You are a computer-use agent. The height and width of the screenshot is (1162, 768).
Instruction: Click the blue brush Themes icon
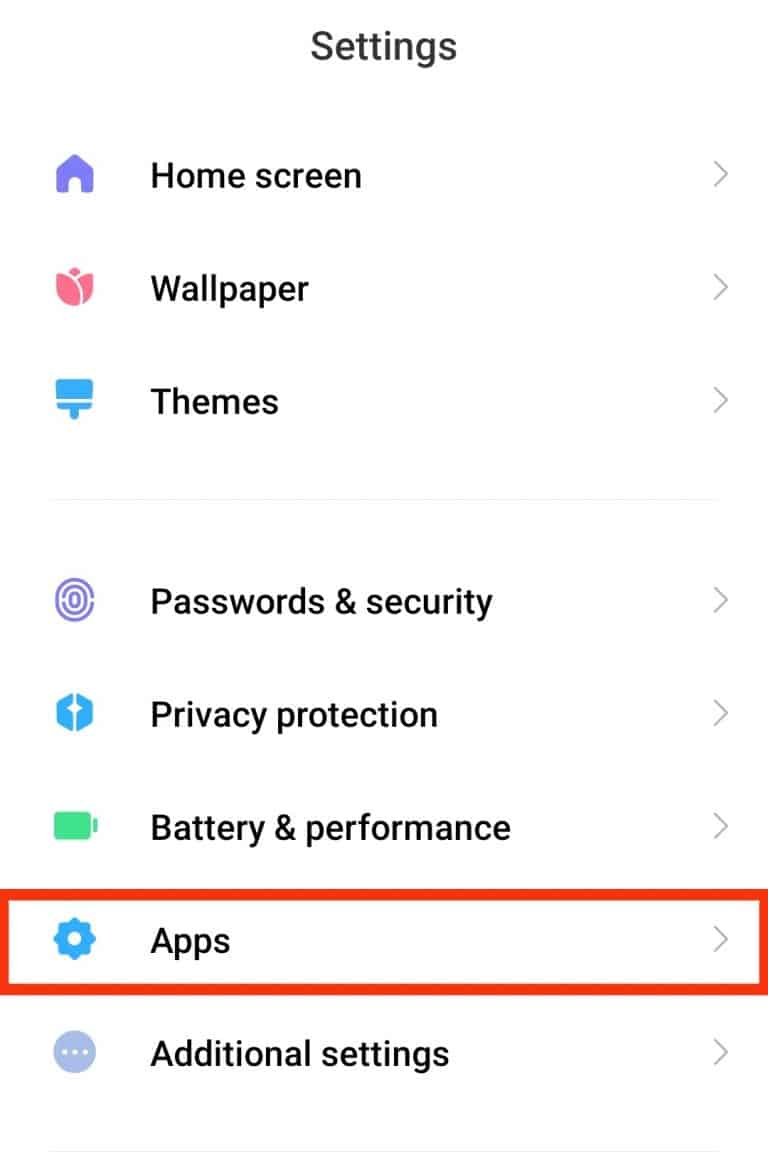click(x=75, y=400)
